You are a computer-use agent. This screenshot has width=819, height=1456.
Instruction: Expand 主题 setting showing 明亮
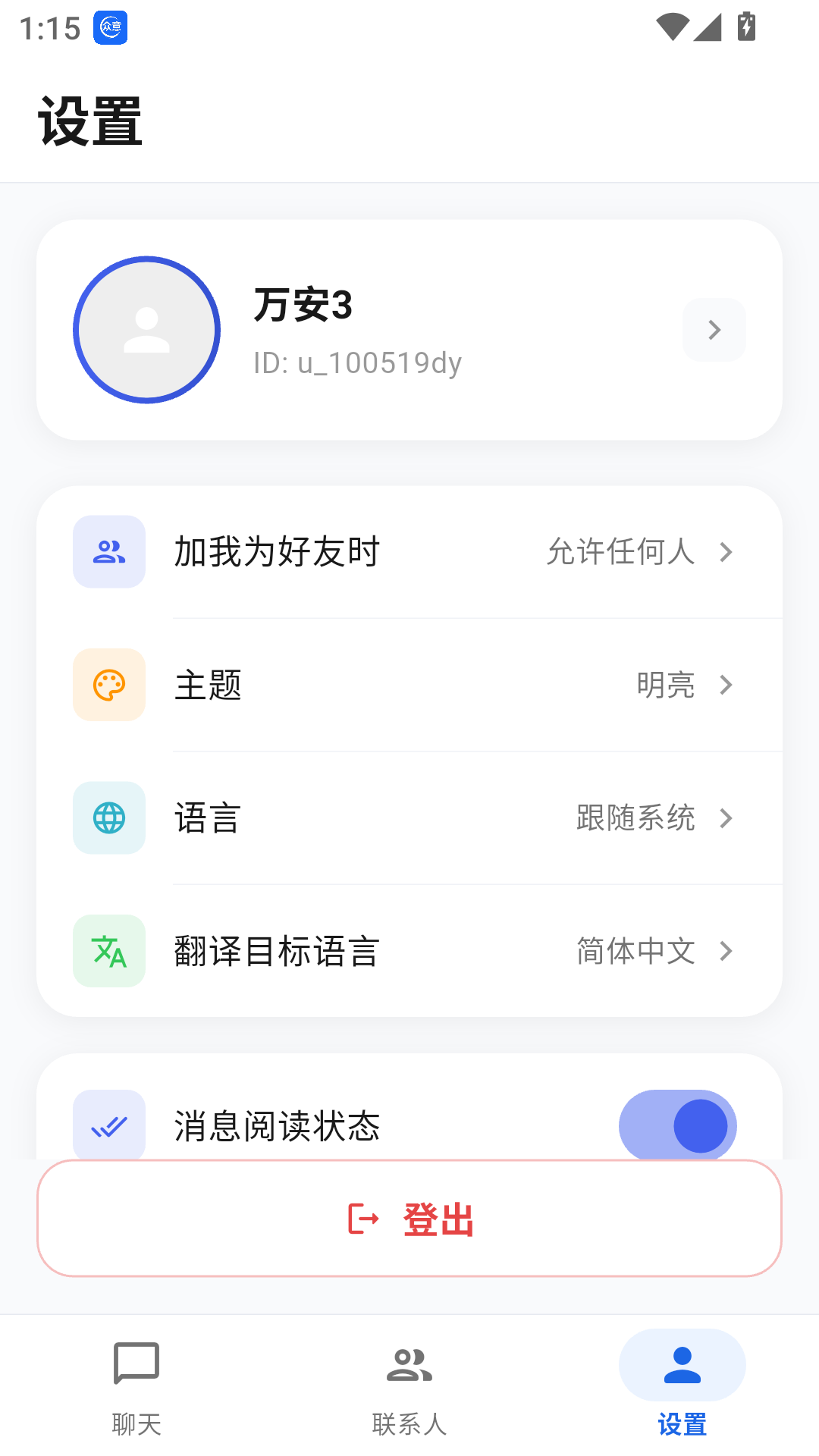[727, 685]
